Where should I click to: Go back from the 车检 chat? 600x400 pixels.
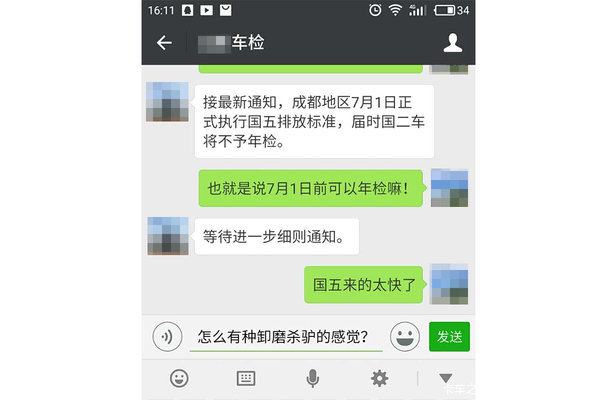(x=165, y=43)
